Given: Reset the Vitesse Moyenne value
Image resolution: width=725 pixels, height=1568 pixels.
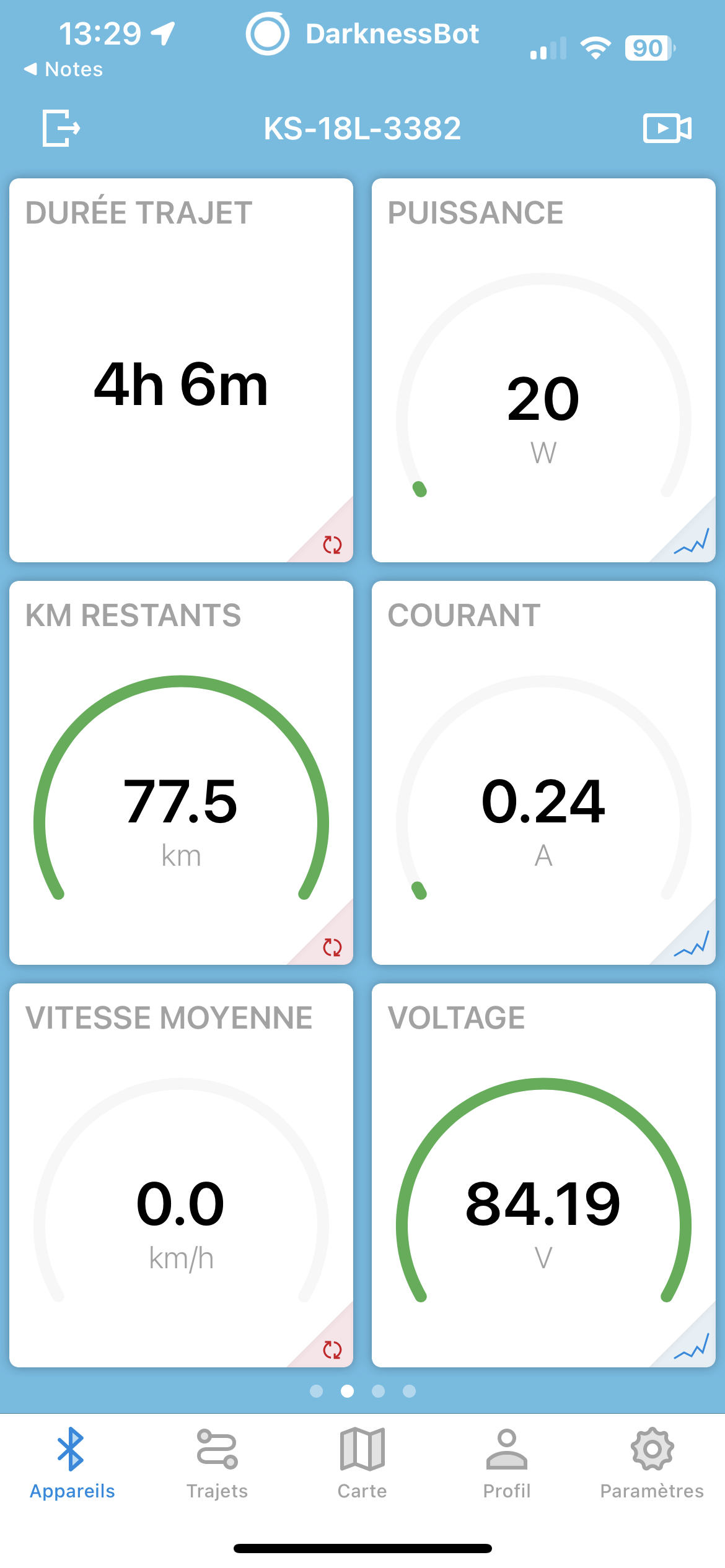Looking at the screenshot, I should 332,1349.
